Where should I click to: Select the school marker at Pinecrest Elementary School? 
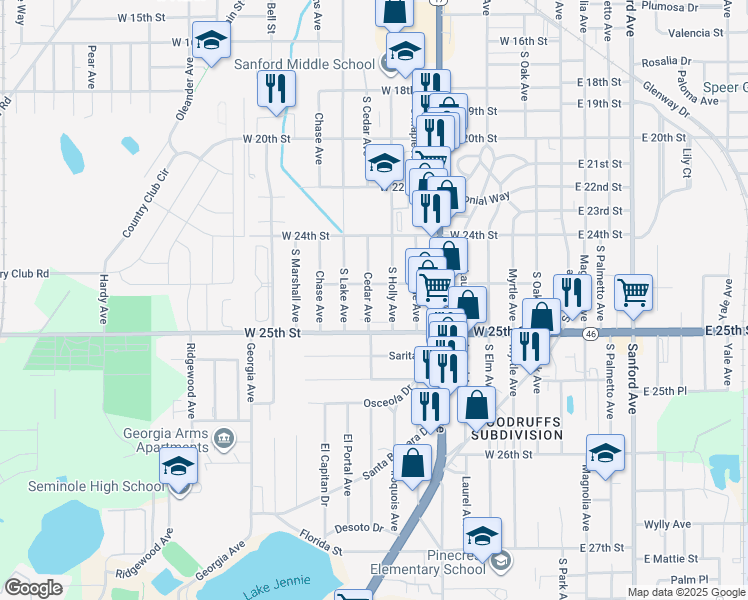pyautogui.click(x=483, y=537)
